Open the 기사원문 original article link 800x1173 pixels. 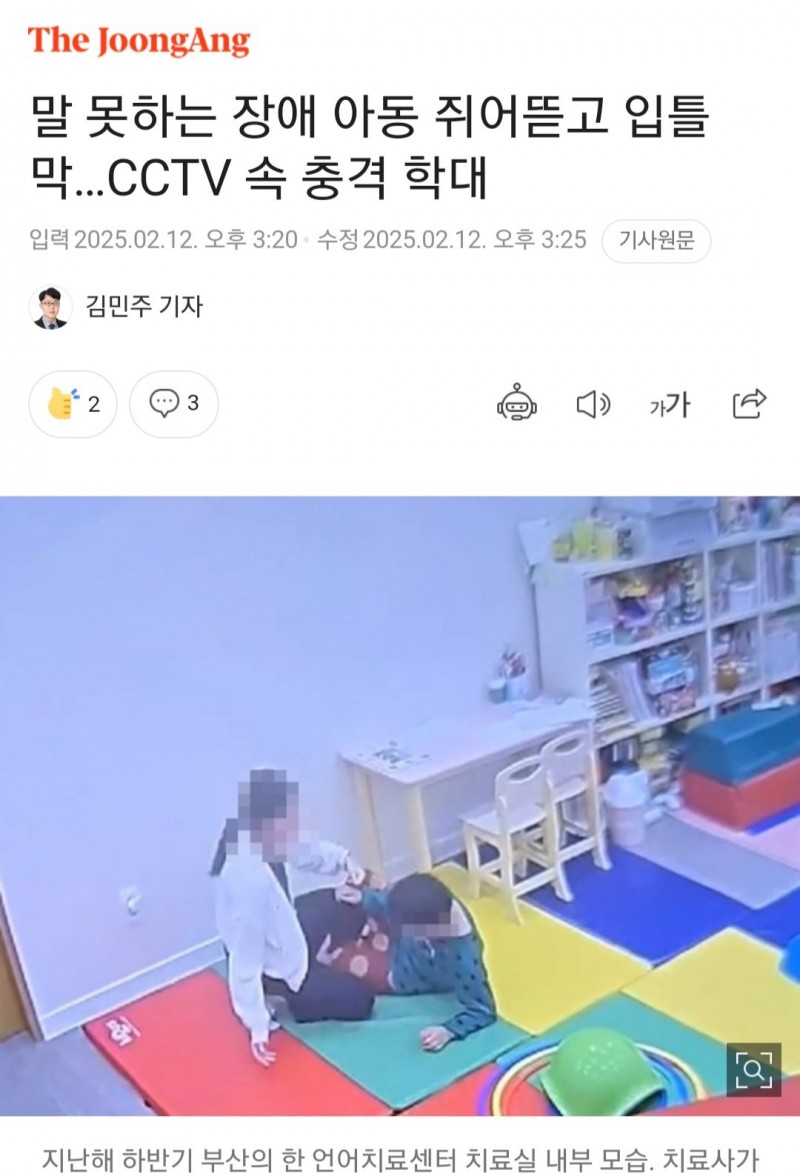[656, 241]
